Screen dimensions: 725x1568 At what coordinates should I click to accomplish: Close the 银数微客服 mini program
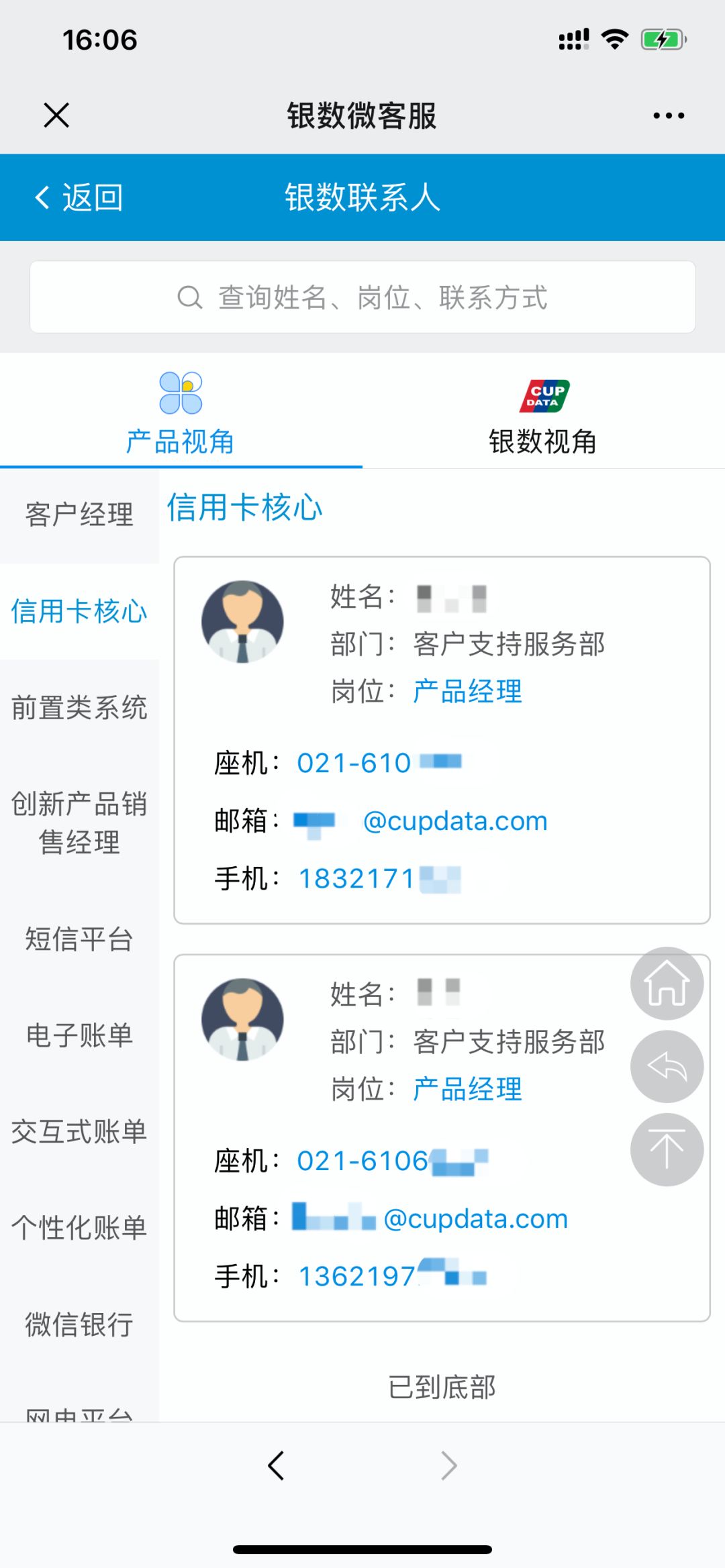pos(56,115)
